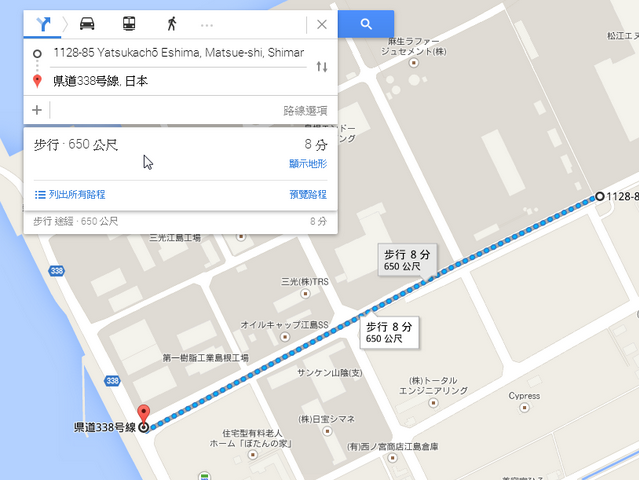This screenshot has height=480, width=639.
Task: Edit the destination field 県道338号線
Action: [178, 81]
